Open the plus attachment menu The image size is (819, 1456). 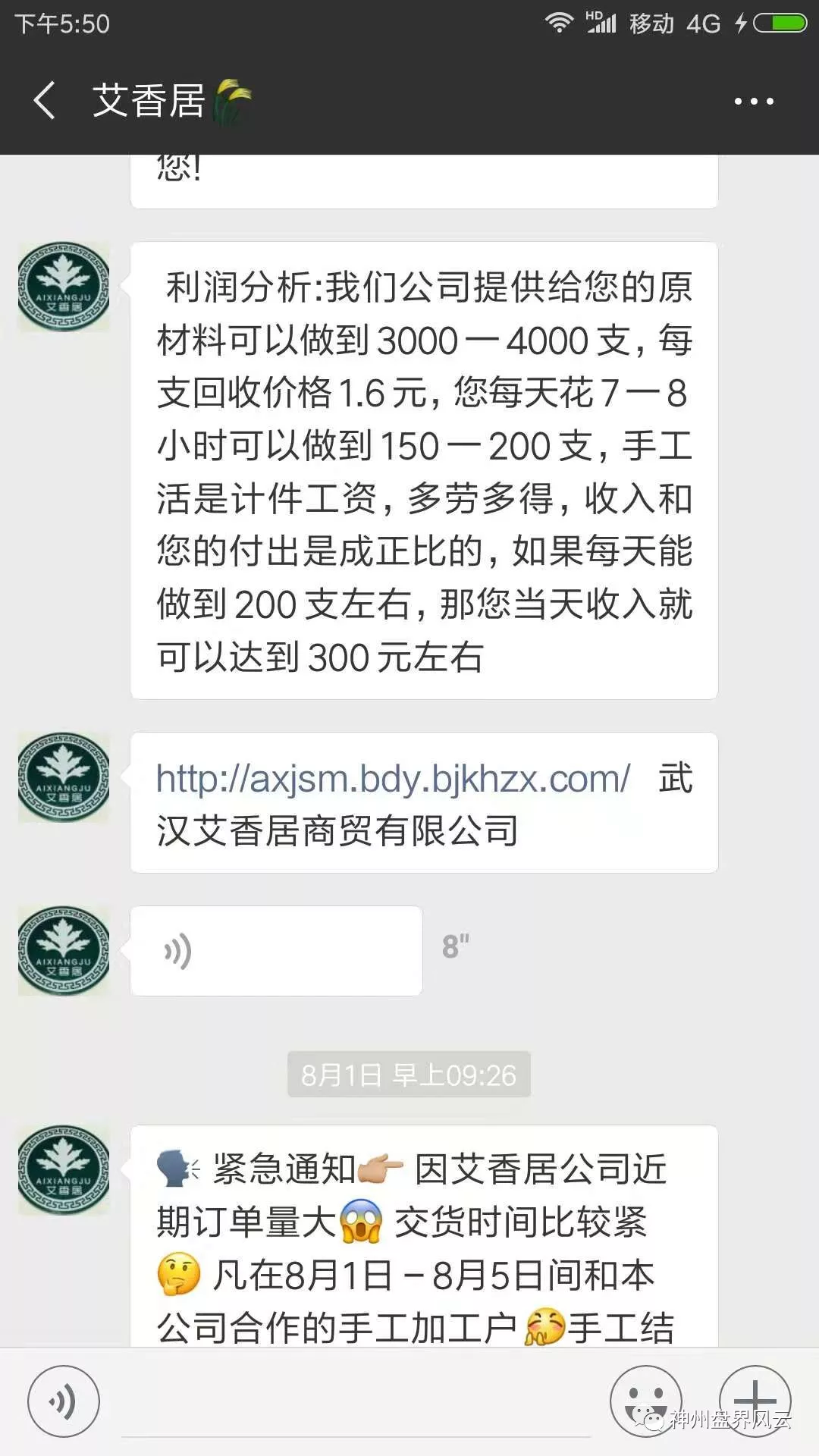coord(755,1400)
